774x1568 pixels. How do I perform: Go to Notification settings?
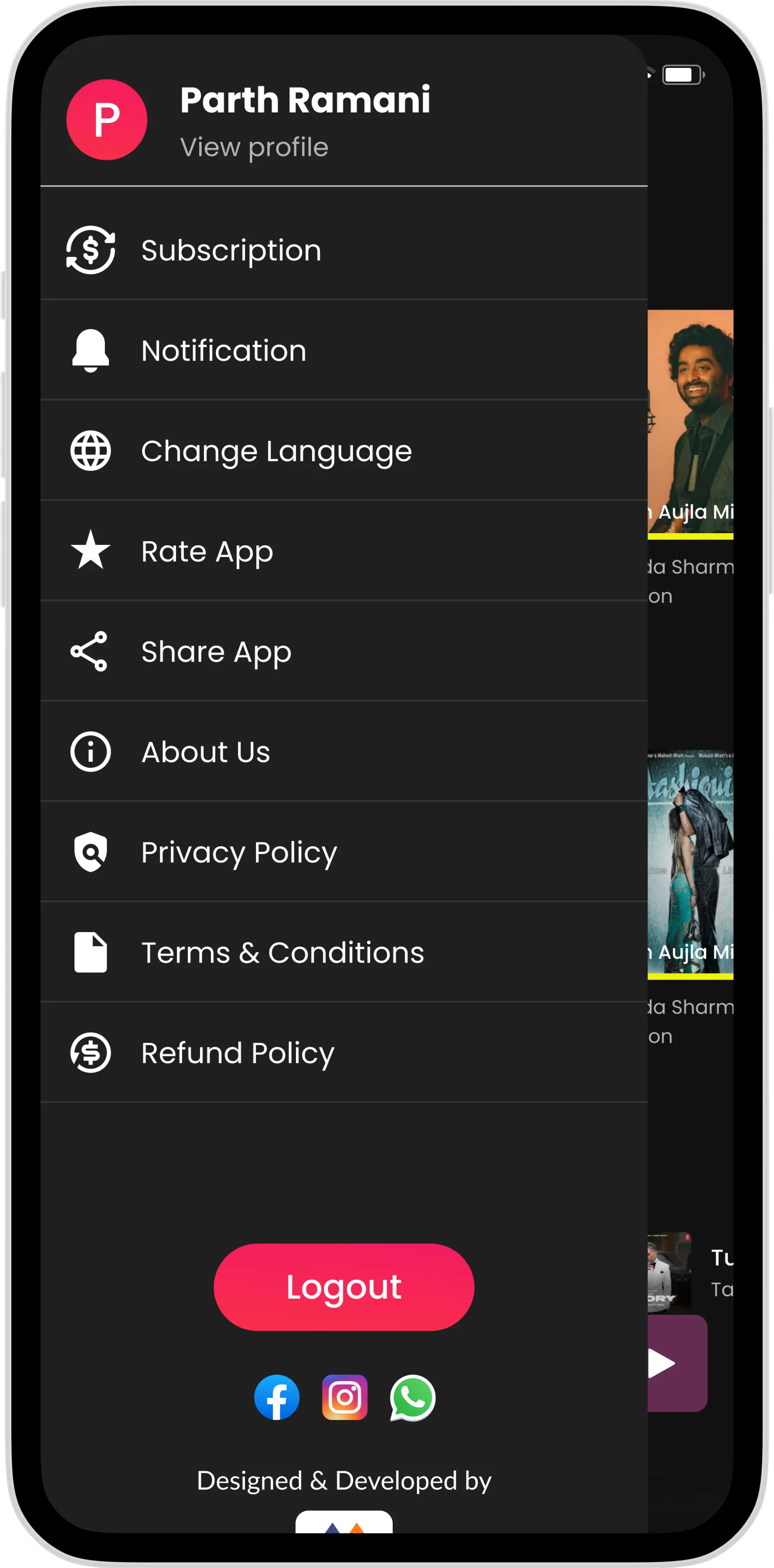coord(224,351)
